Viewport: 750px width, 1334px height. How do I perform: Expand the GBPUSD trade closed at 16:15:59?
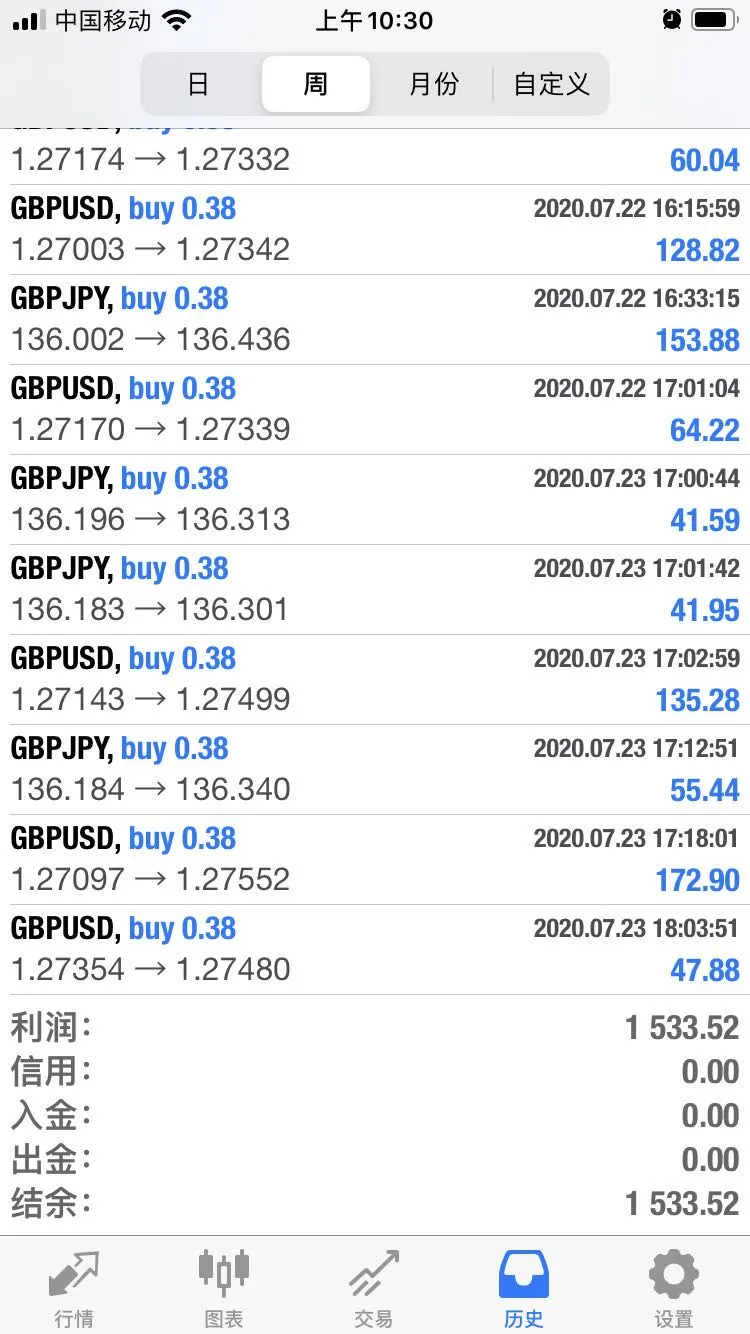click(375, 230)
